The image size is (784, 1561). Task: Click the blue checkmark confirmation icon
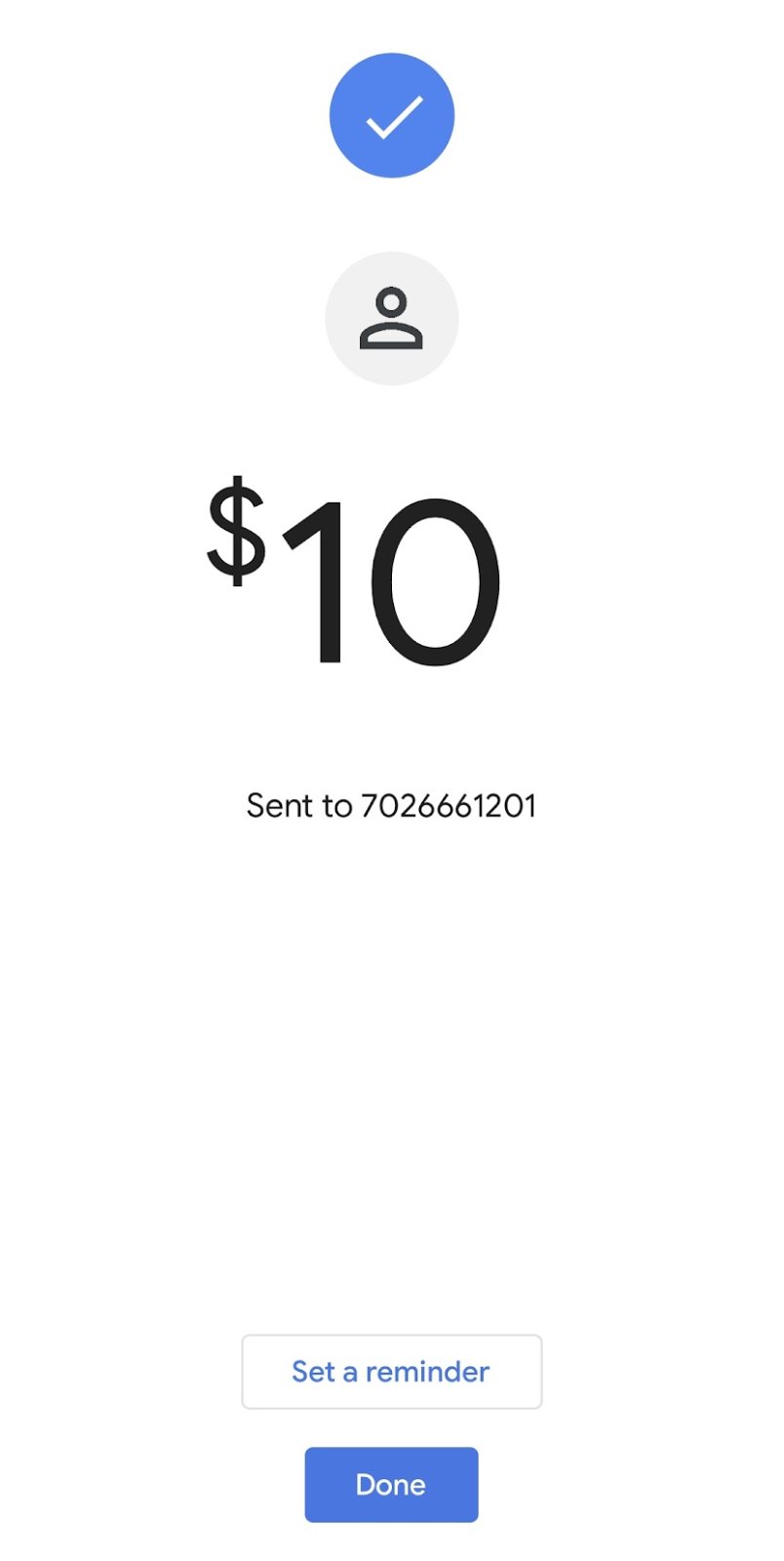click(x=392, y=114)
